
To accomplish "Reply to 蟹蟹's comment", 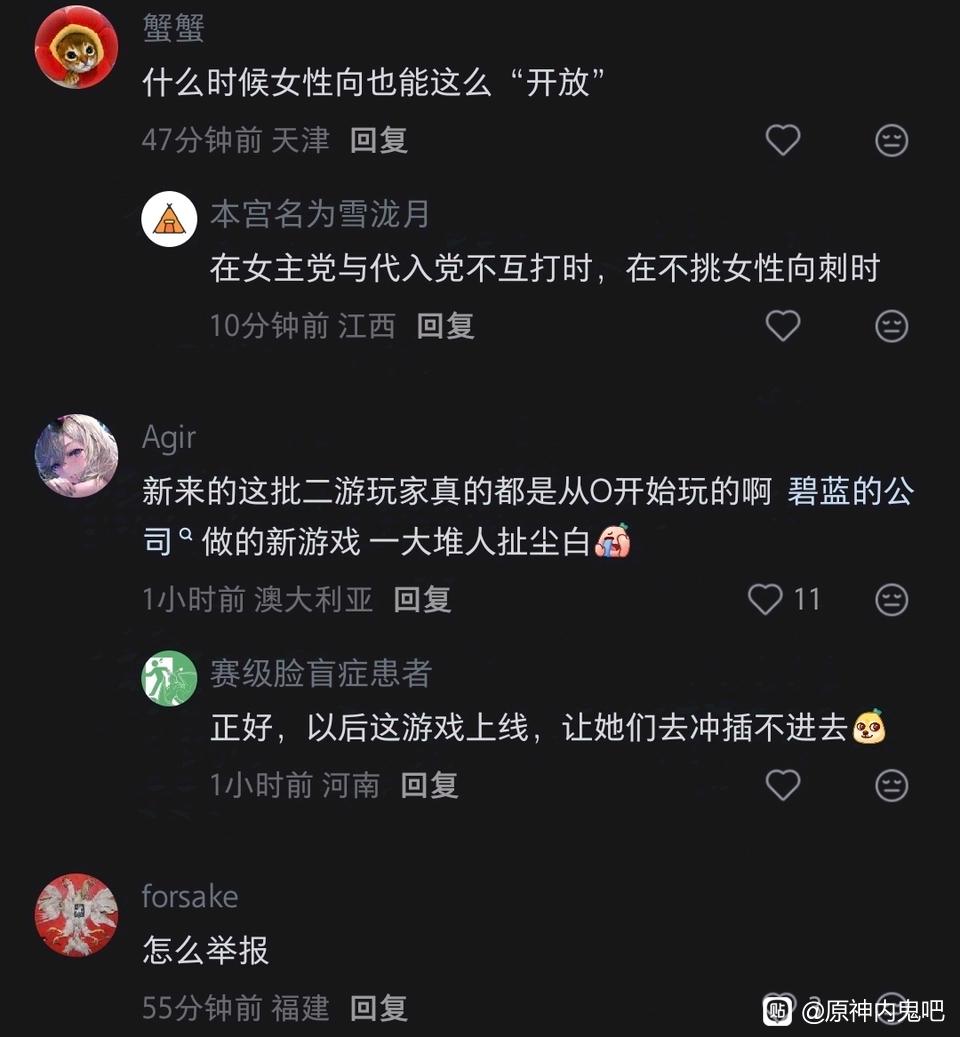I will pos(379,140).
